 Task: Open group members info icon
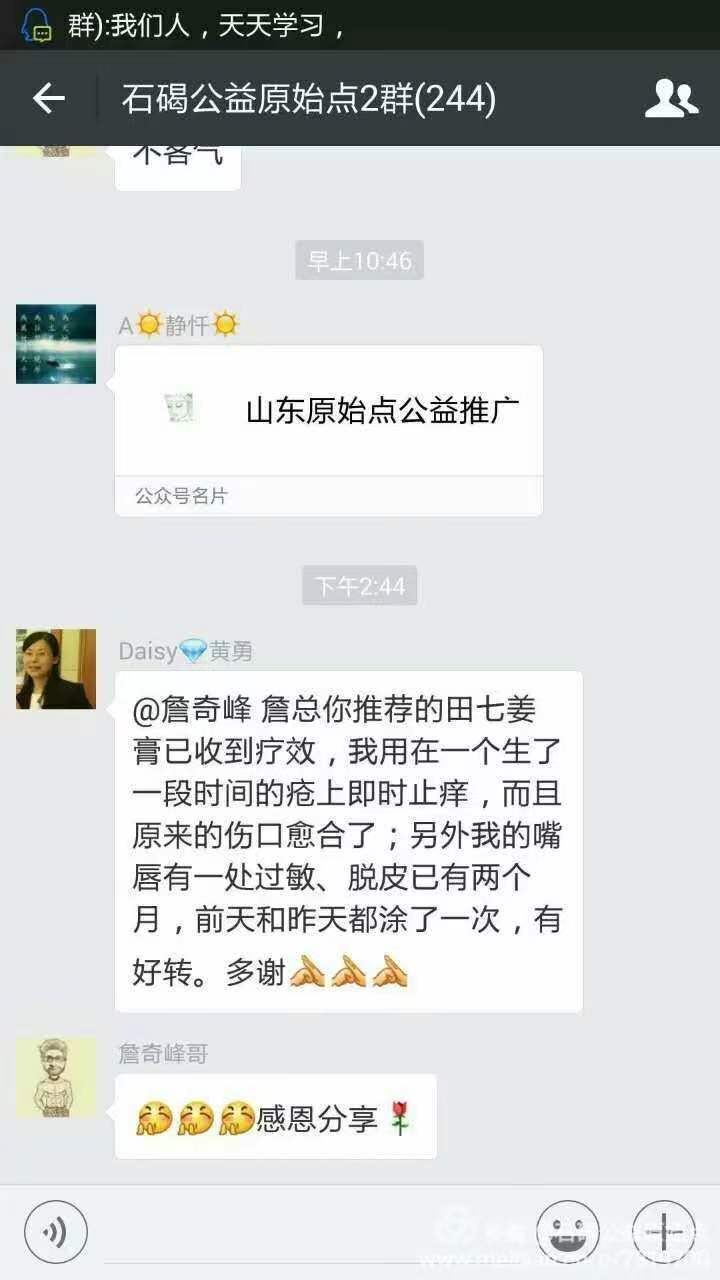tap(671, 98)
